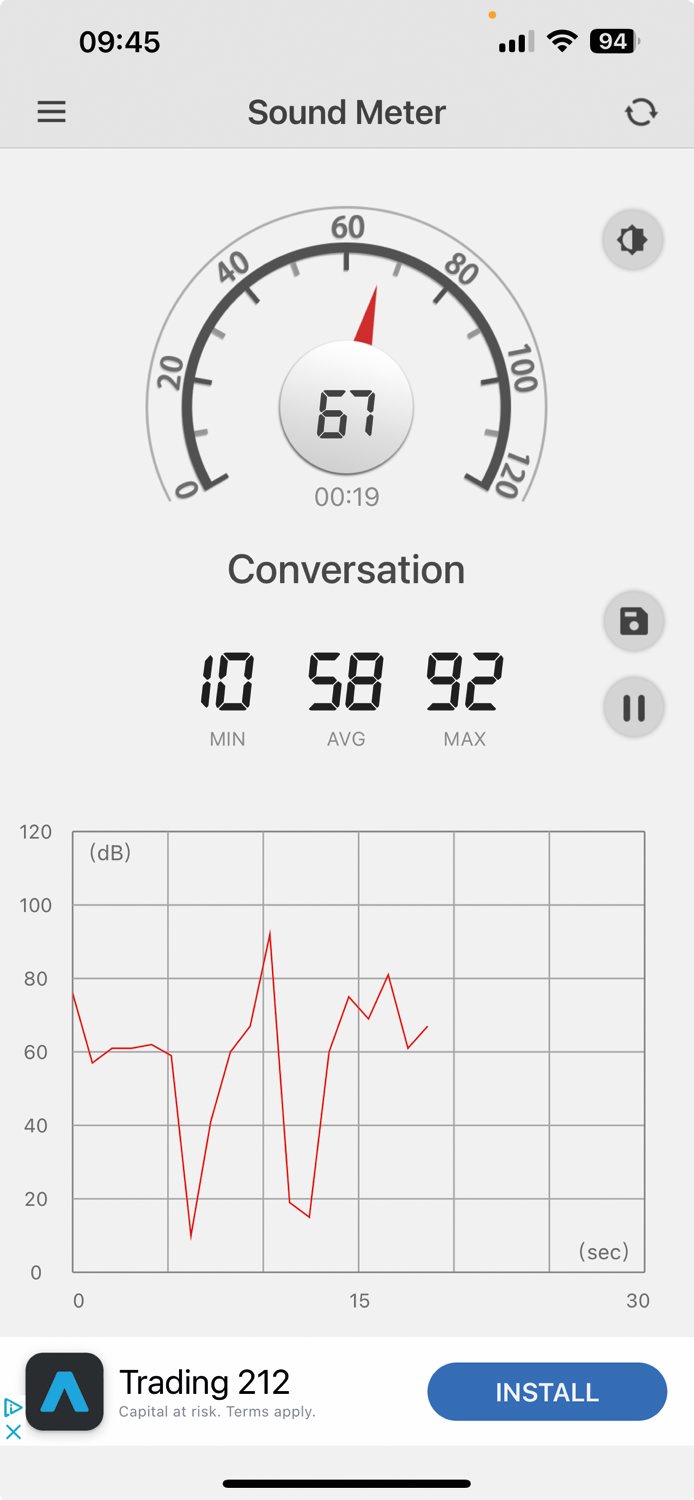Screen dimensions: 694x1500
Task: Pause the sound measurement
Action: click(633, 708)
